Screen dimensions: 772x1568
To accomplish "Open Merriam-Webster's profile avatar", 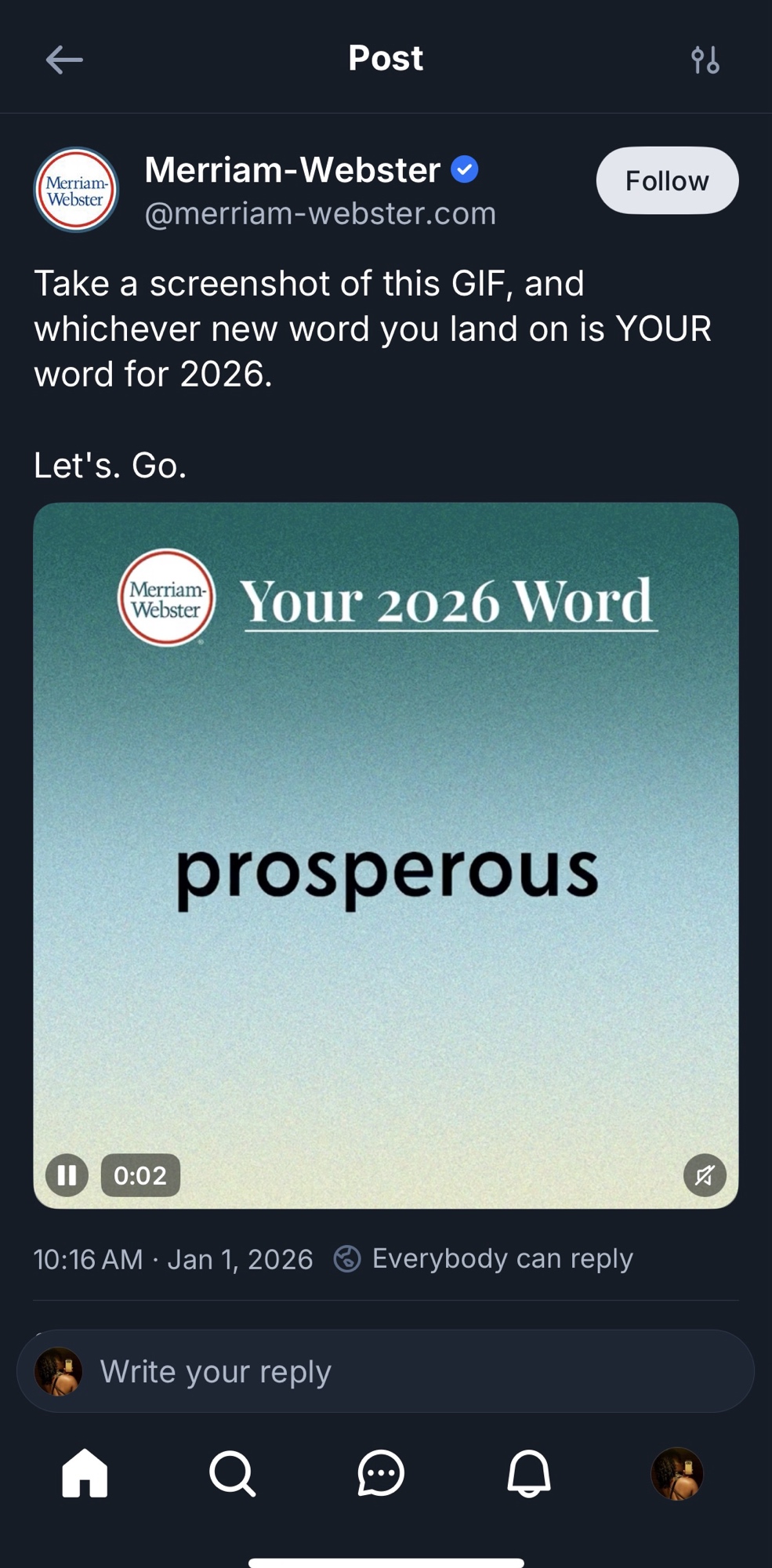I will point(76,191).
